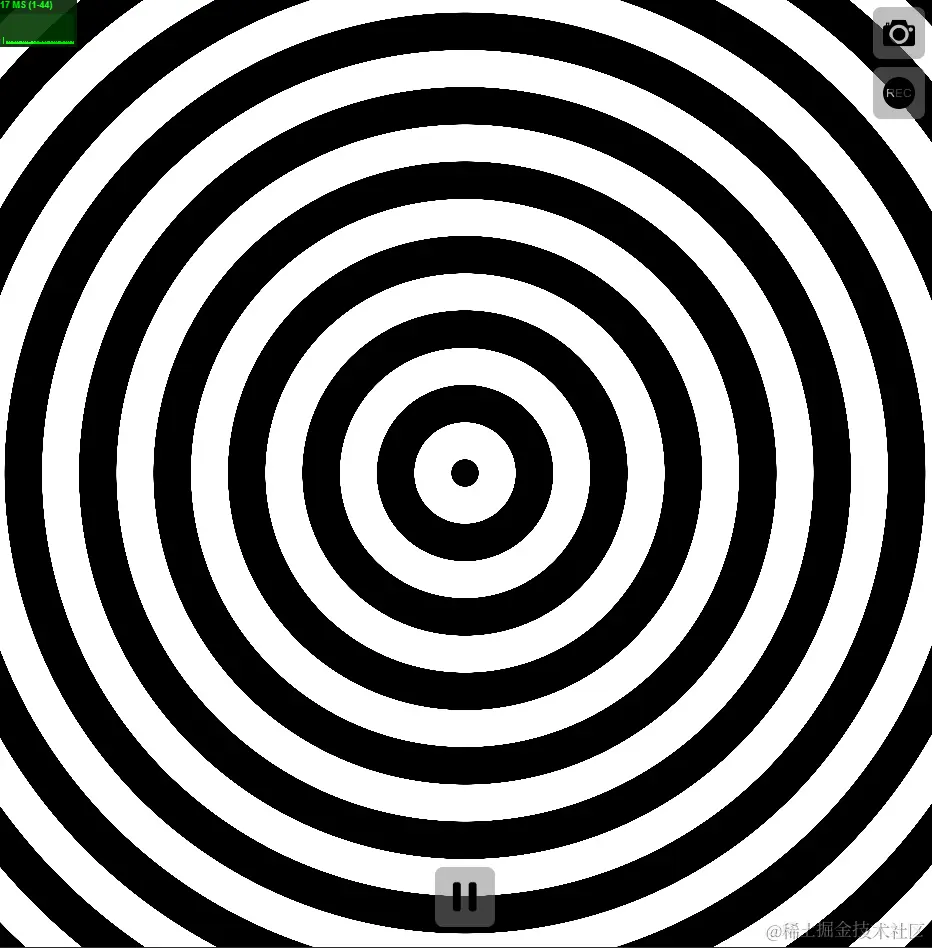The image size is (932, 948).
Task: Pause the animation
Action: click(x=464, y=896)
